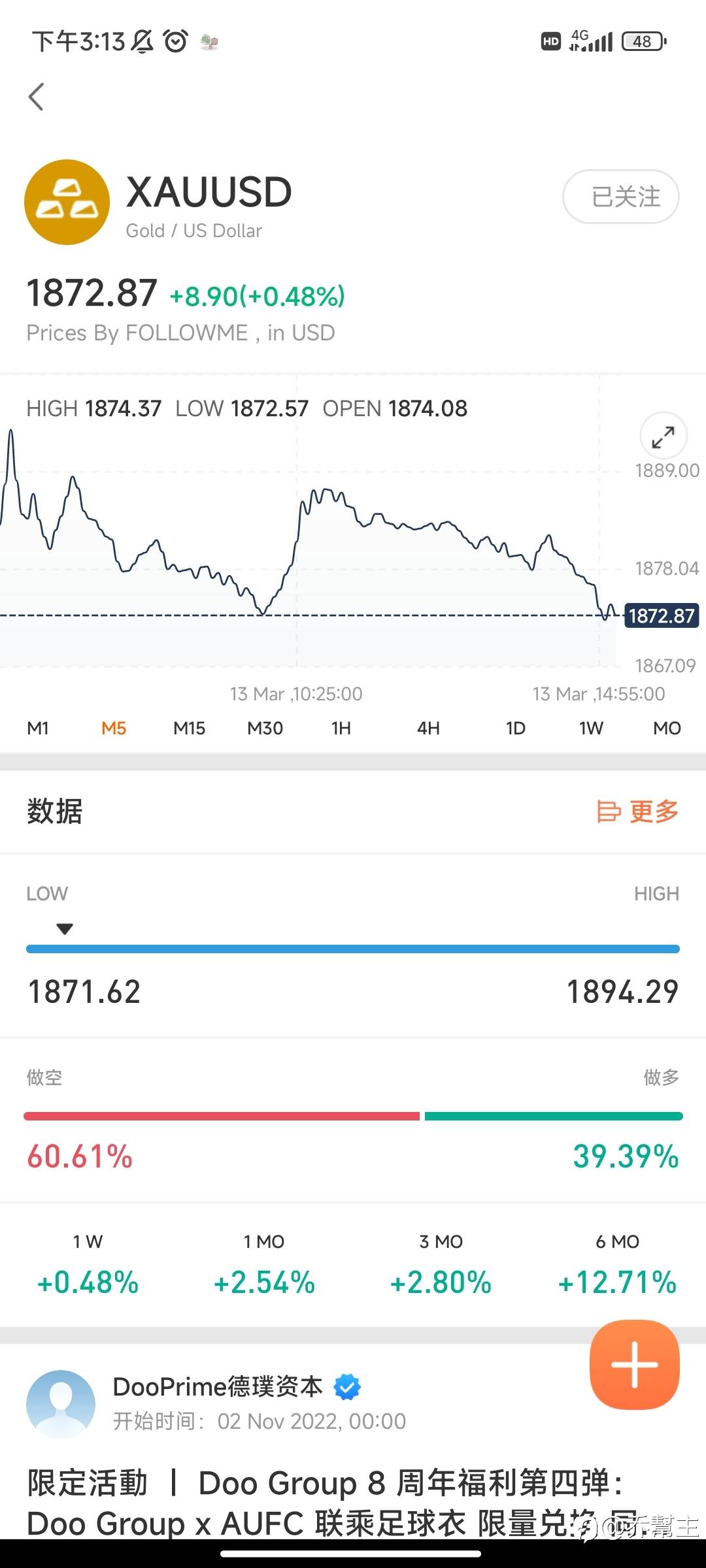This screenshot has width=706, height=1568.
Task: Switch chart to M1 timeframe
Action: pos(38,728)
